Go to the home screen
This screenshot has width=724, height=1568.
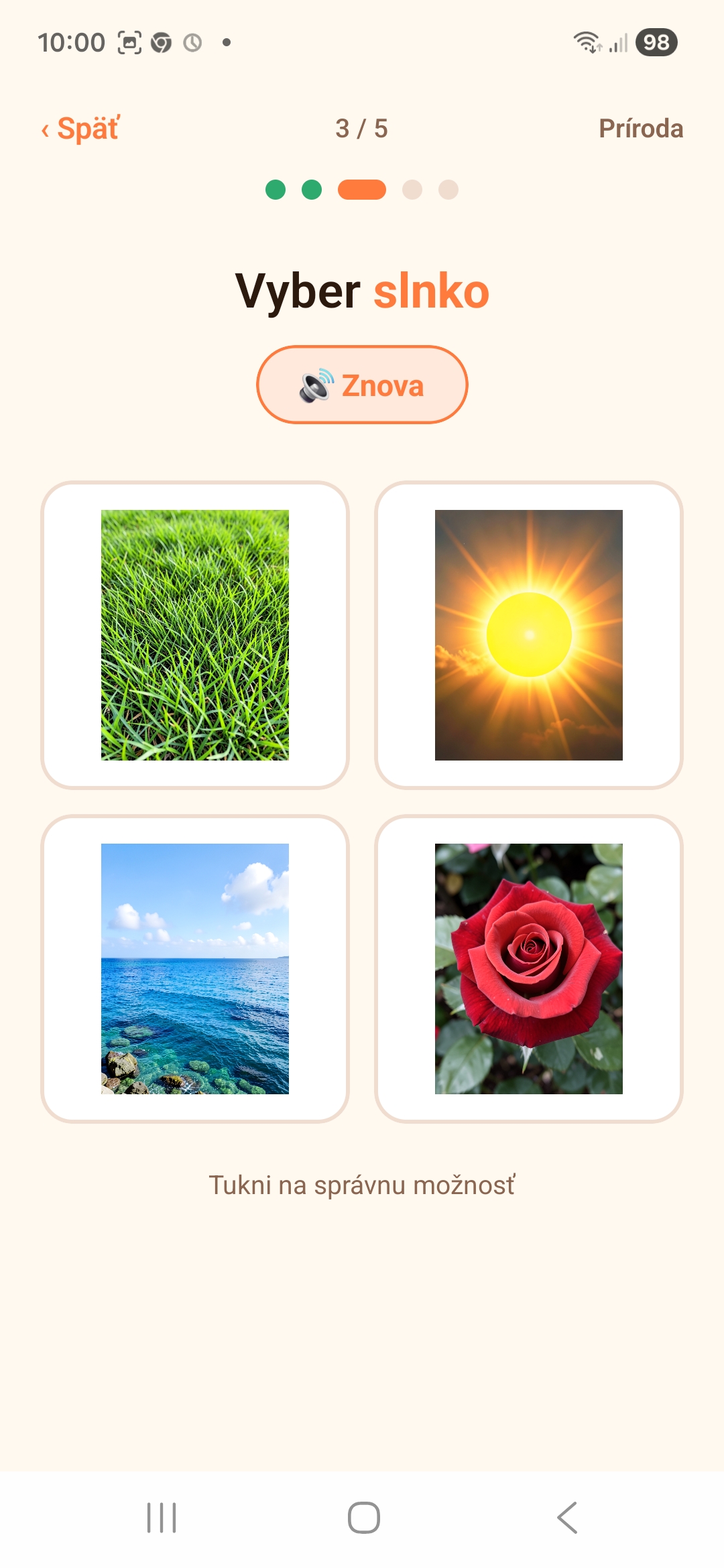(364, 1518)
